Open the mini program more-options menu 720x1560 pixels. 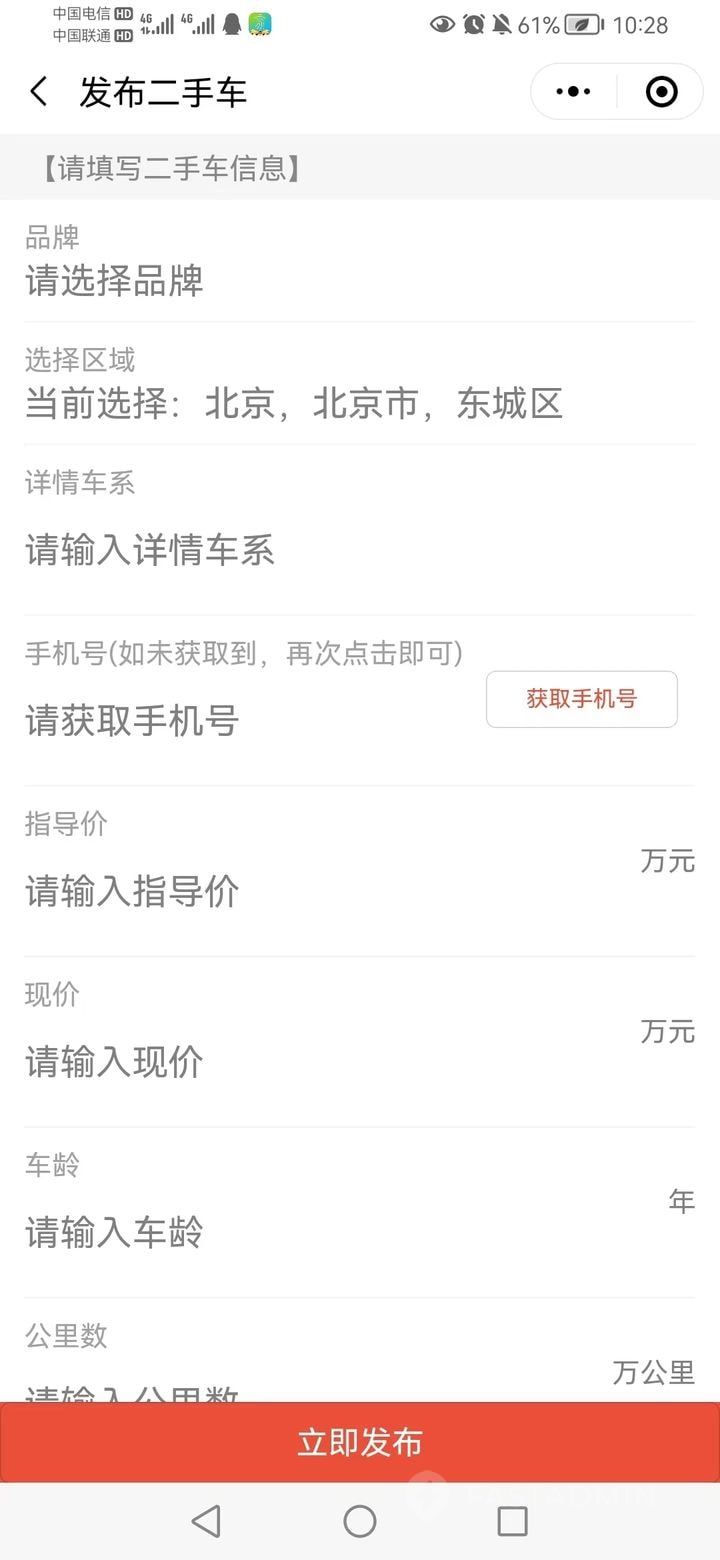pyautogui.click(x=573, y=92)
